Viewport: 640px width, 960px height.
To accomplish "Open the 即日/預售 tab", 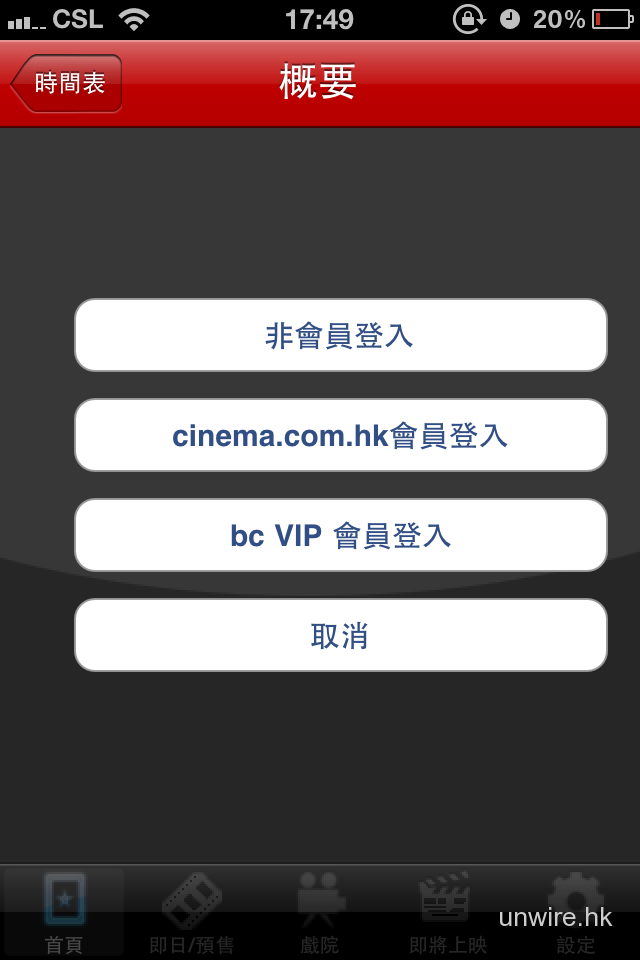I will click(x=192, y=912).
